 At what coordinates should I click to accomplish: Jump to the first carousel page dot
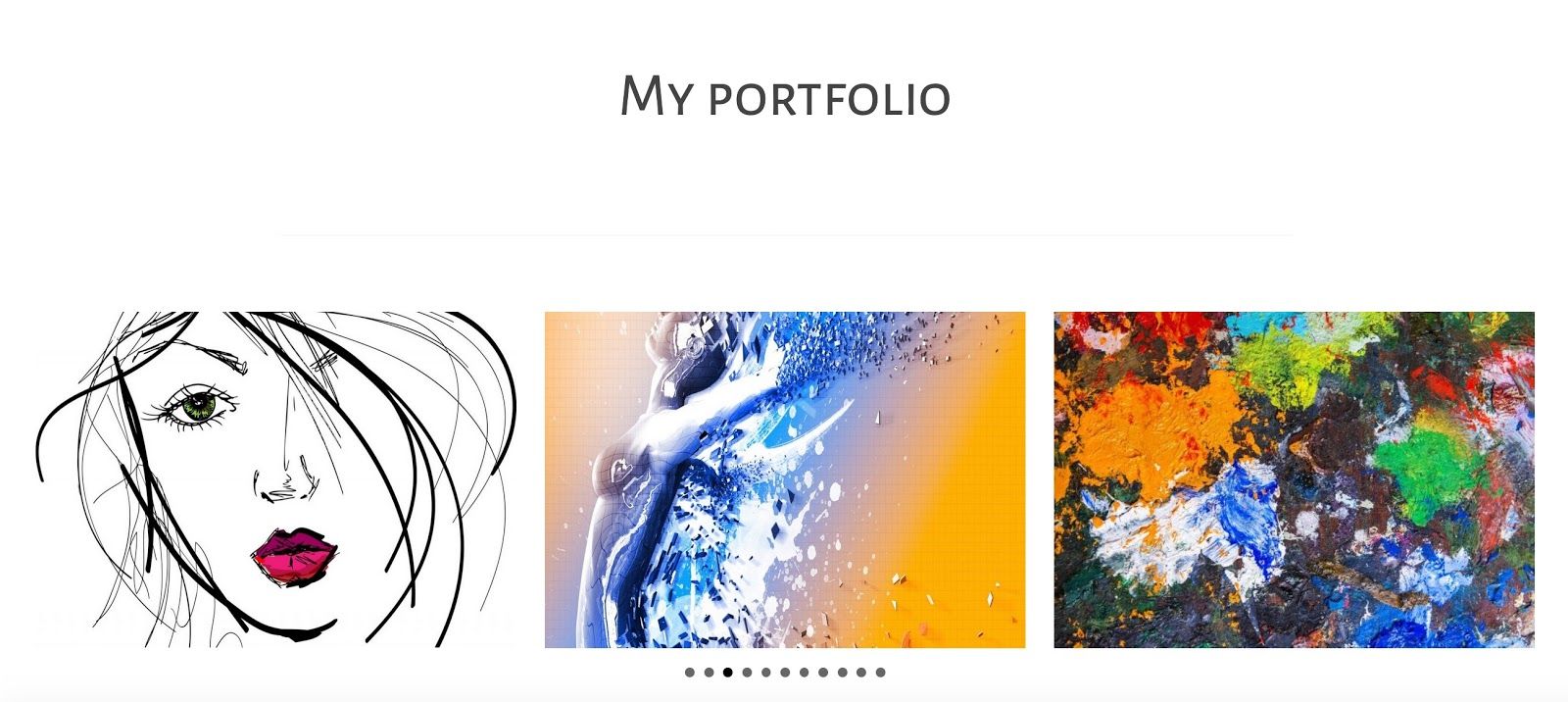click(690, 673)
